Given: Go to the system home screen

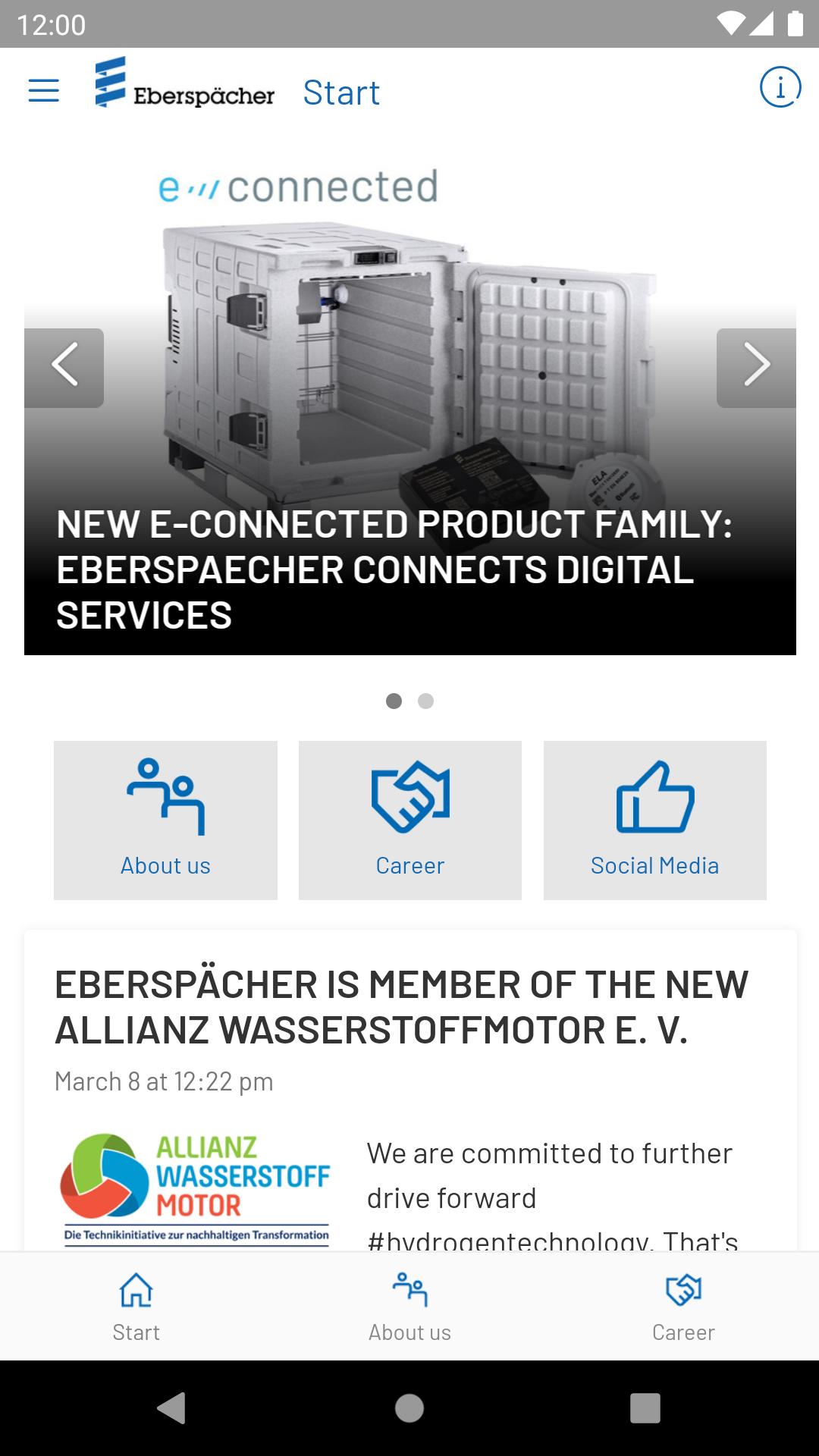Looking at the screenshot, I should point(409,1408).
